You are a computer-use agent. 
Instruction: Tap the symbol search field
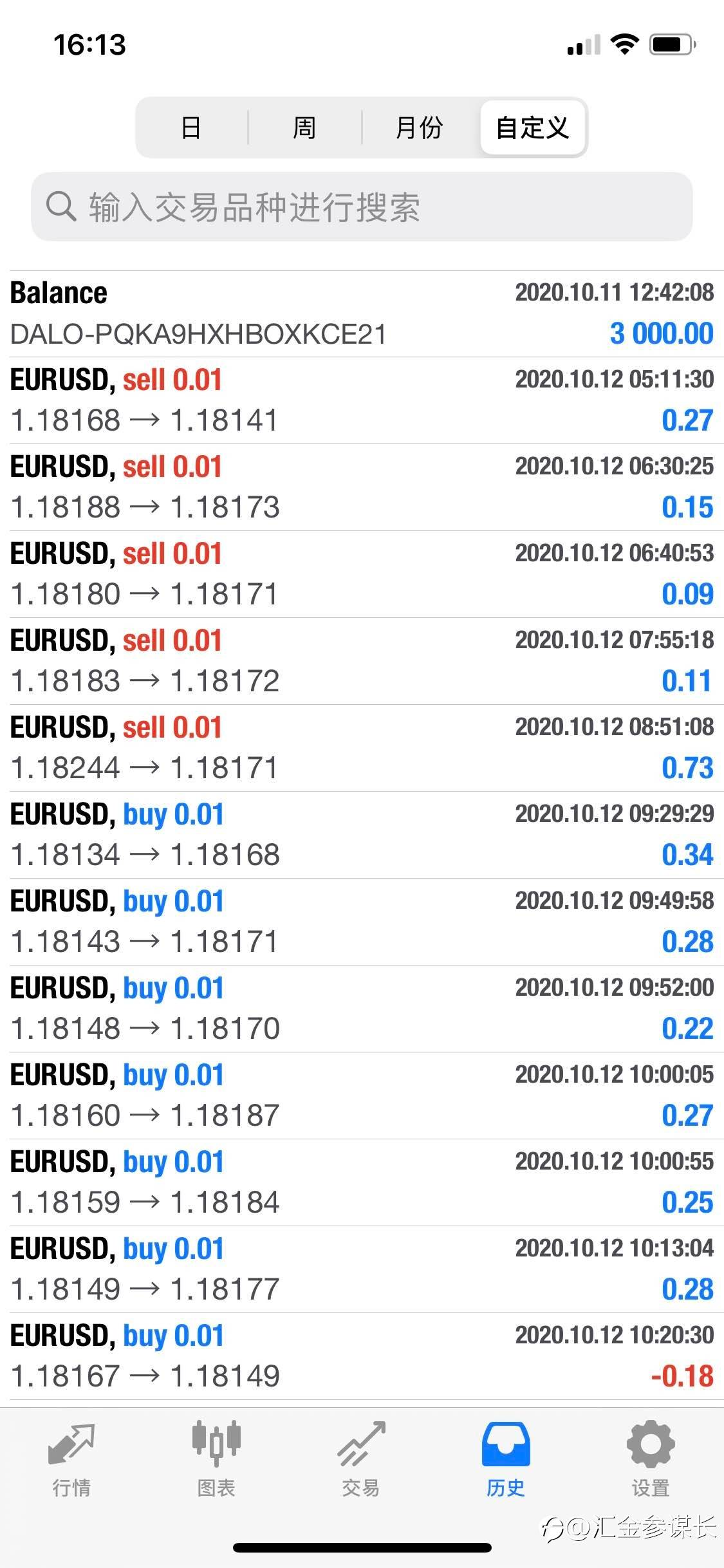pos(362,207)
